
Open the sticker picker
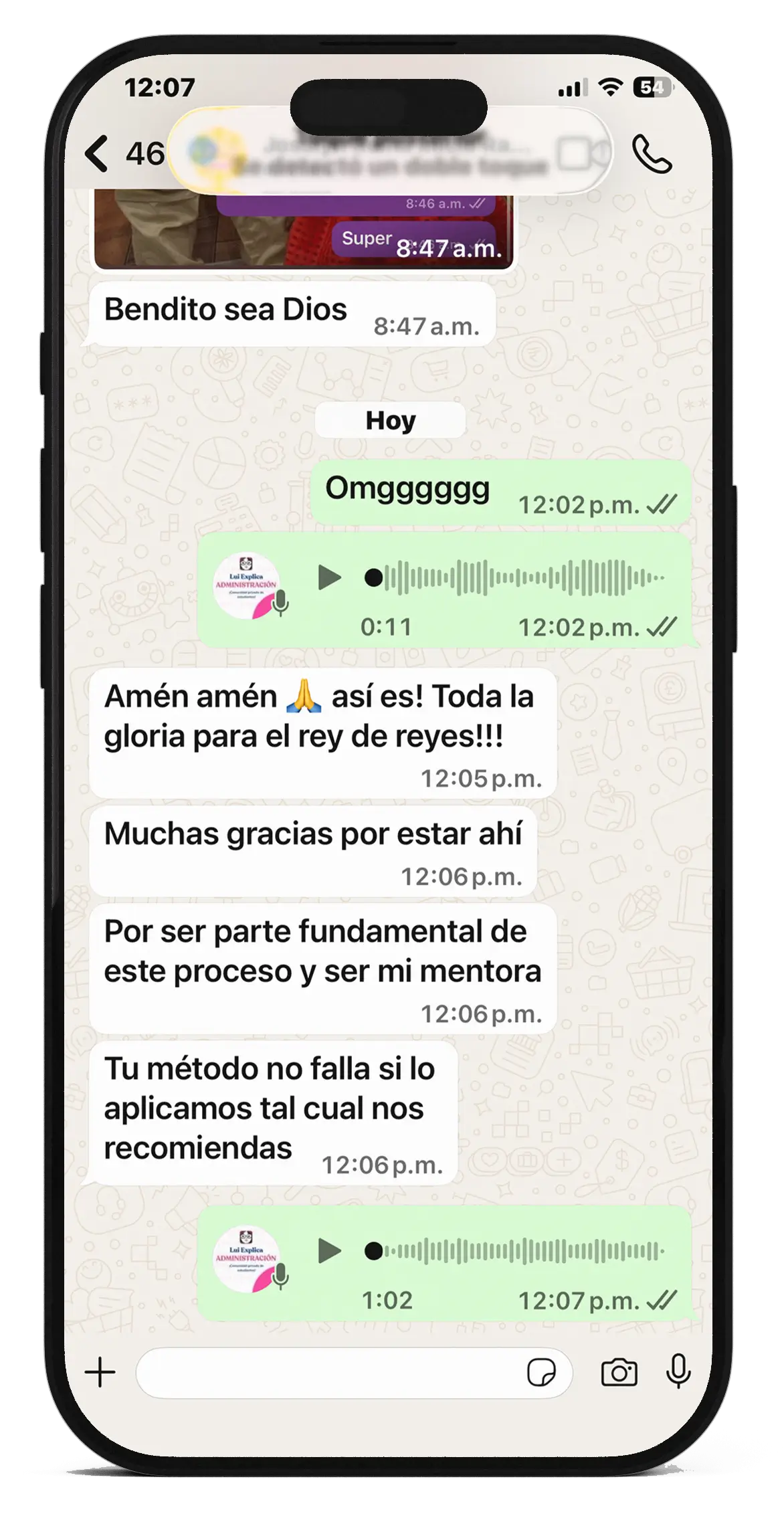(x=541, y=1373)
